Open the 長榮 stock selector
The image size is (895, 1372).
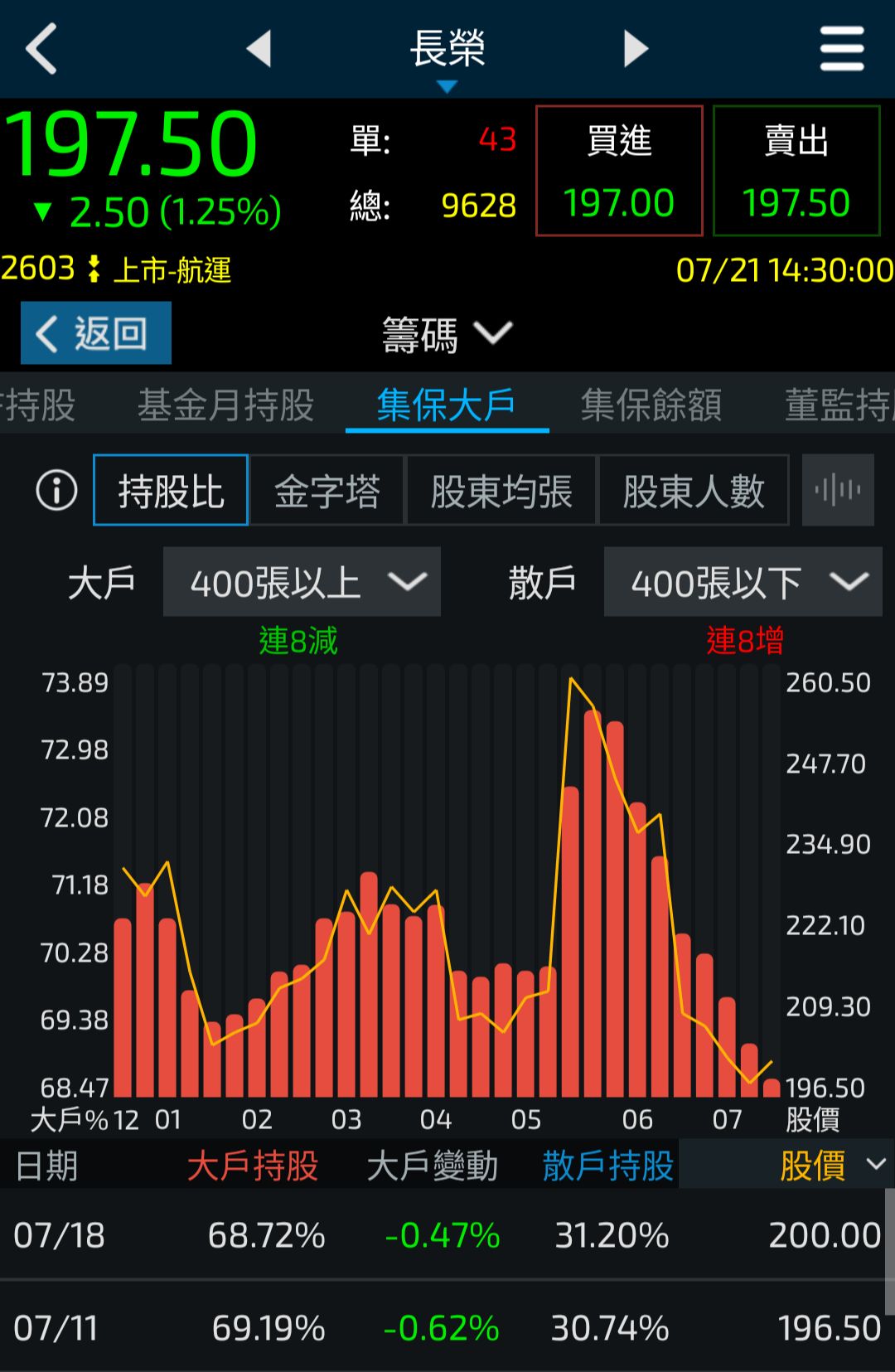[x=447, y=54]
